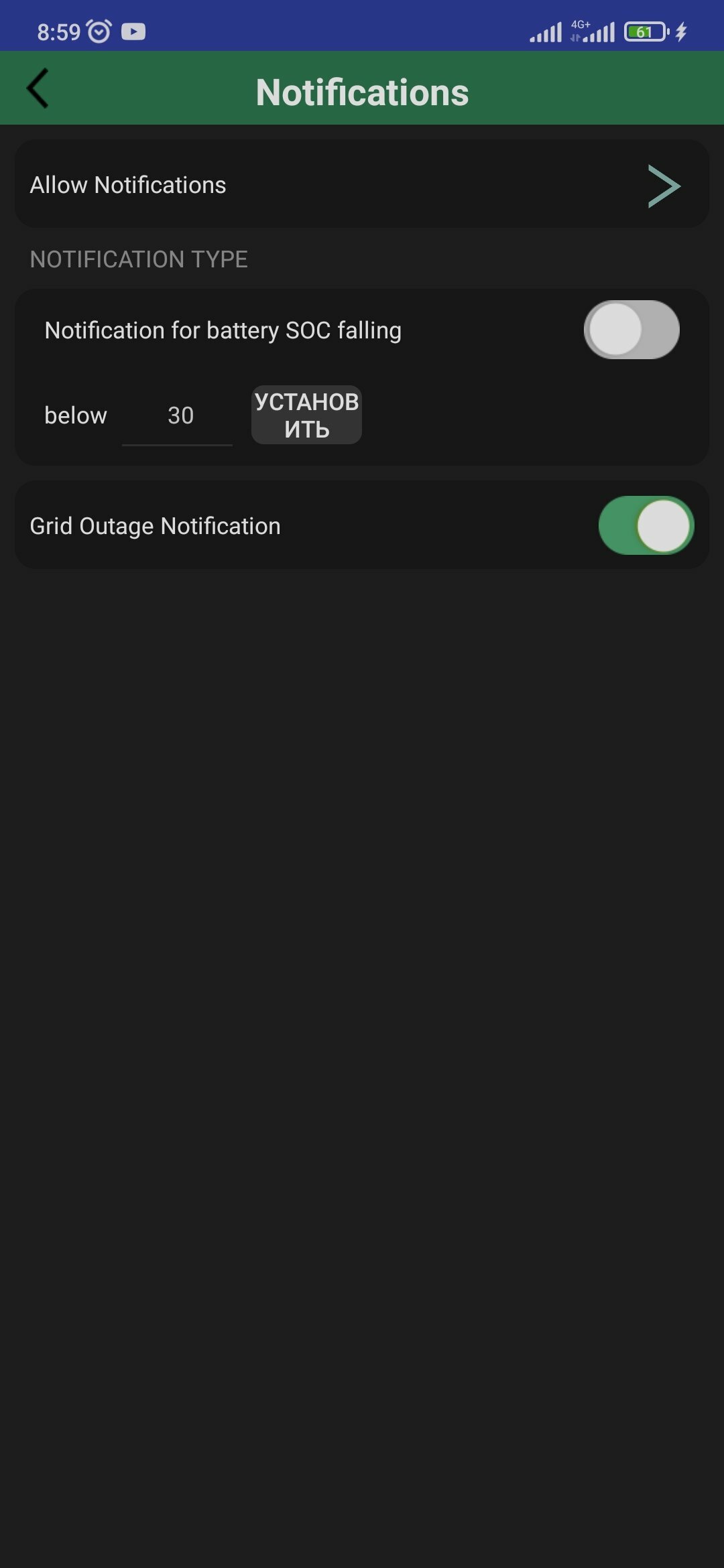This screenshot has width=724, height=1568.
Task: Edit the below SOC threshold value
Action: pyautogui.click(x=178, y=416)
